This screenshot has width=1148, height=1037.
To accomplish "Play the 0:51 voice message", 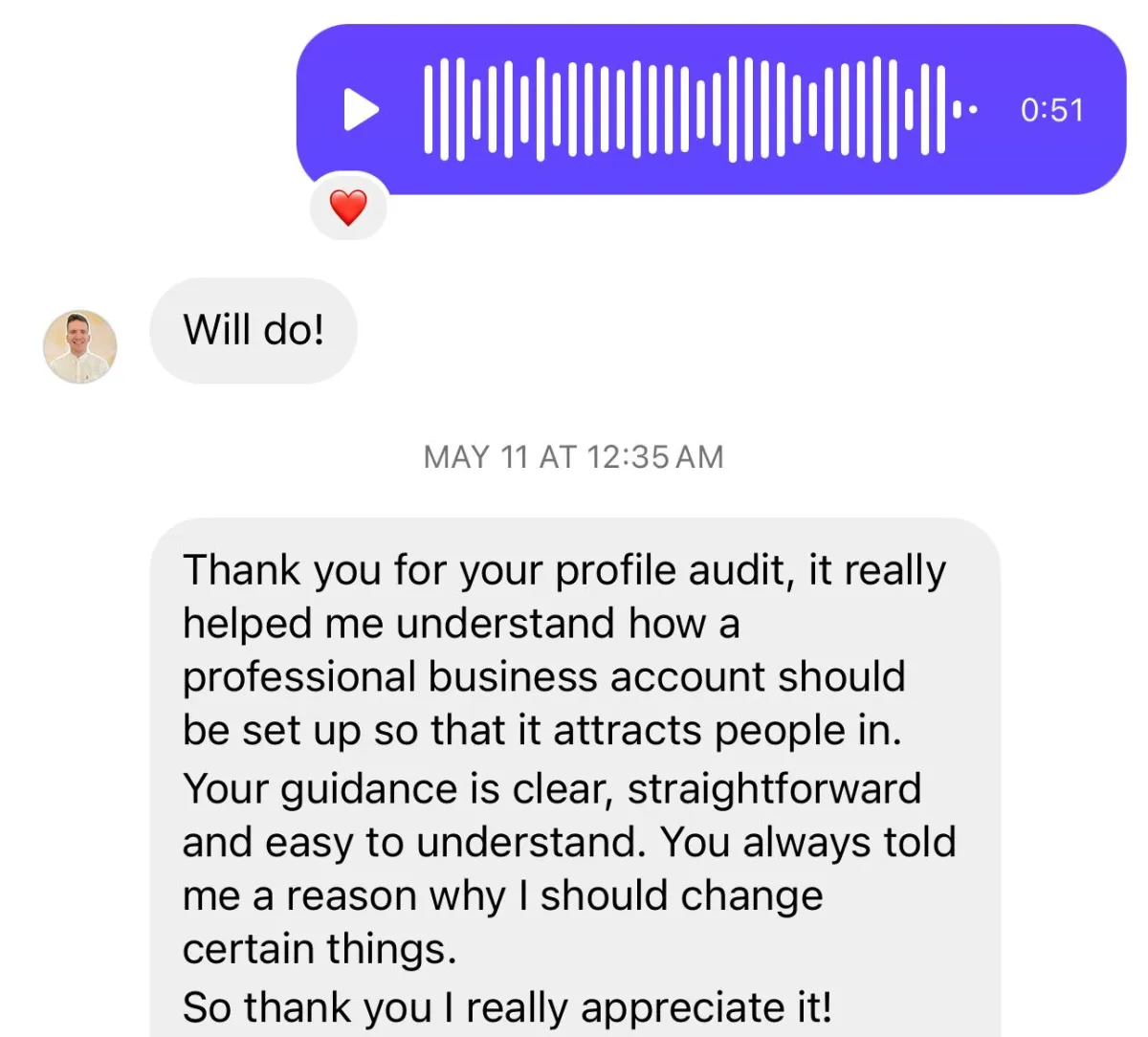I will (361, 110).
